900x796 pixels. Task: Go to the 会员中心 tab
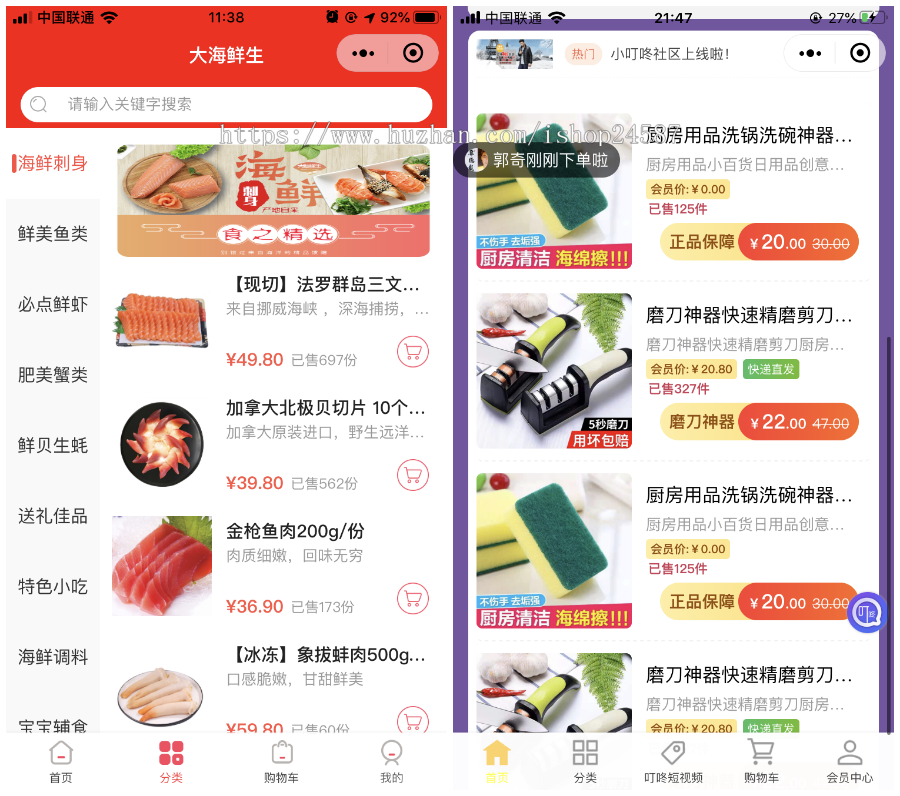tap(849, 763)
